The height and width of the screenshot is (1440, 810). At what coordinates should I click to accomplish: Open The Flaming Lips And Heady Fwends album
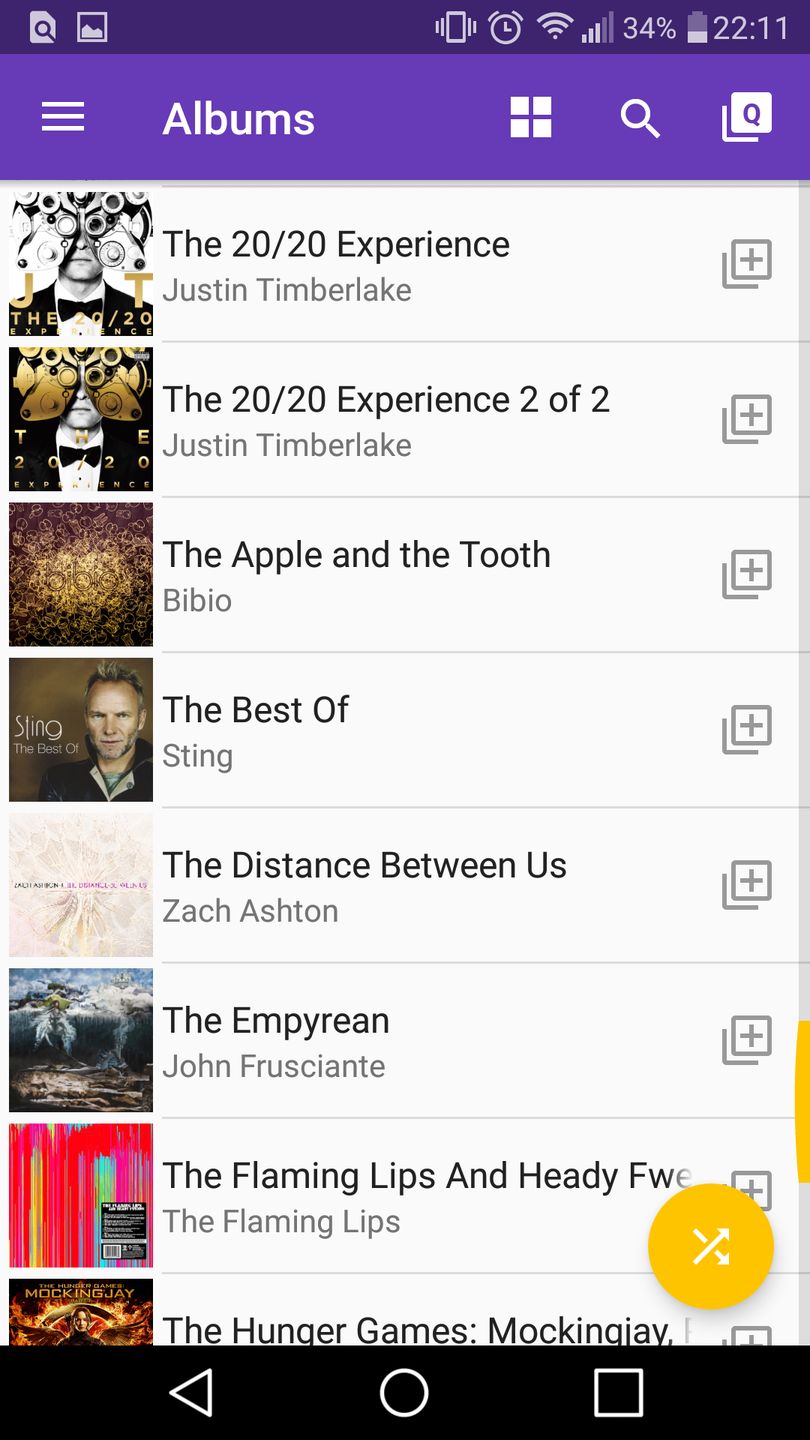pos(400,1195)
